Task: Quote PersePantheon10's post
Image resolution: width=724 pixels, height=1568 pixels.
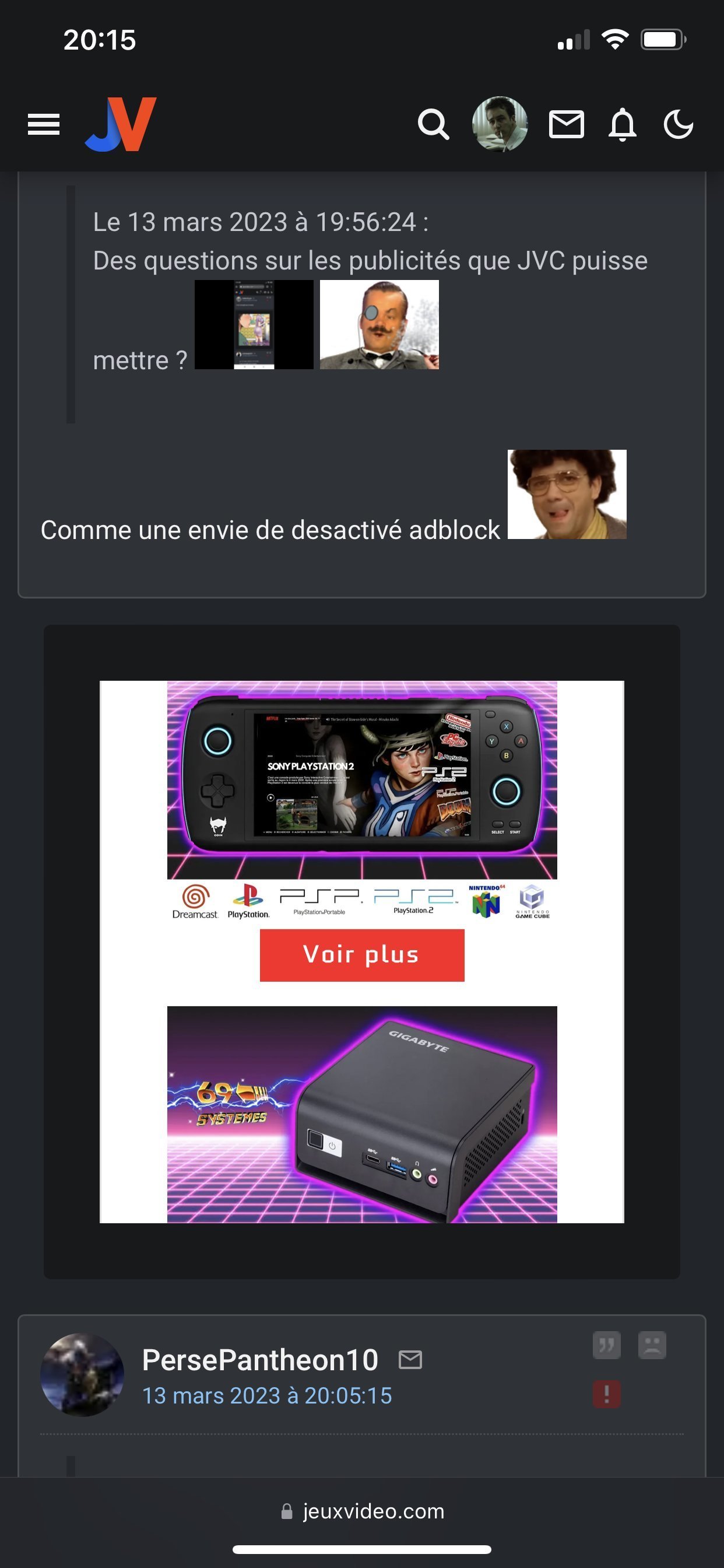Action: click(x=607, y=1345)
